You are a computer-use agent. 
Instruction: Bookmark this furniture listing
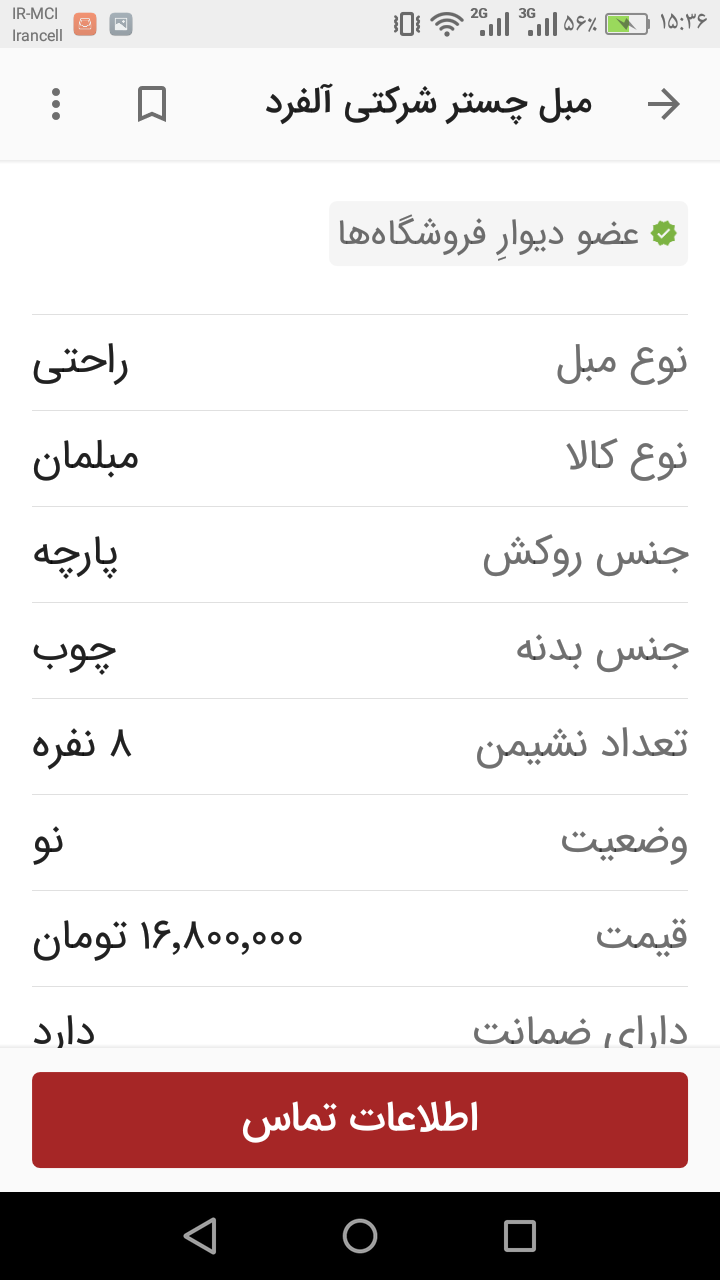tap(152, 104)
